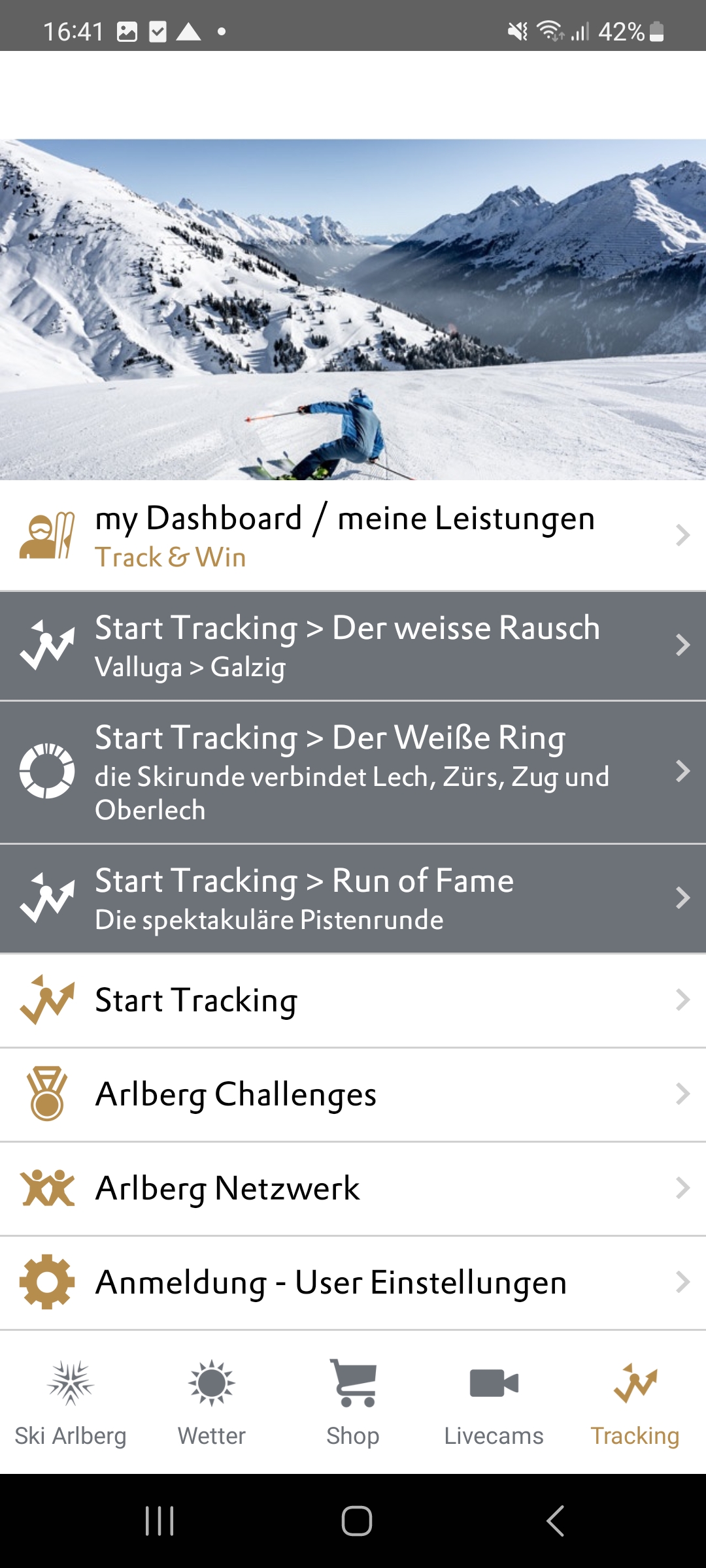
Task: Open the Shop tab
Action: [353, 1402]
